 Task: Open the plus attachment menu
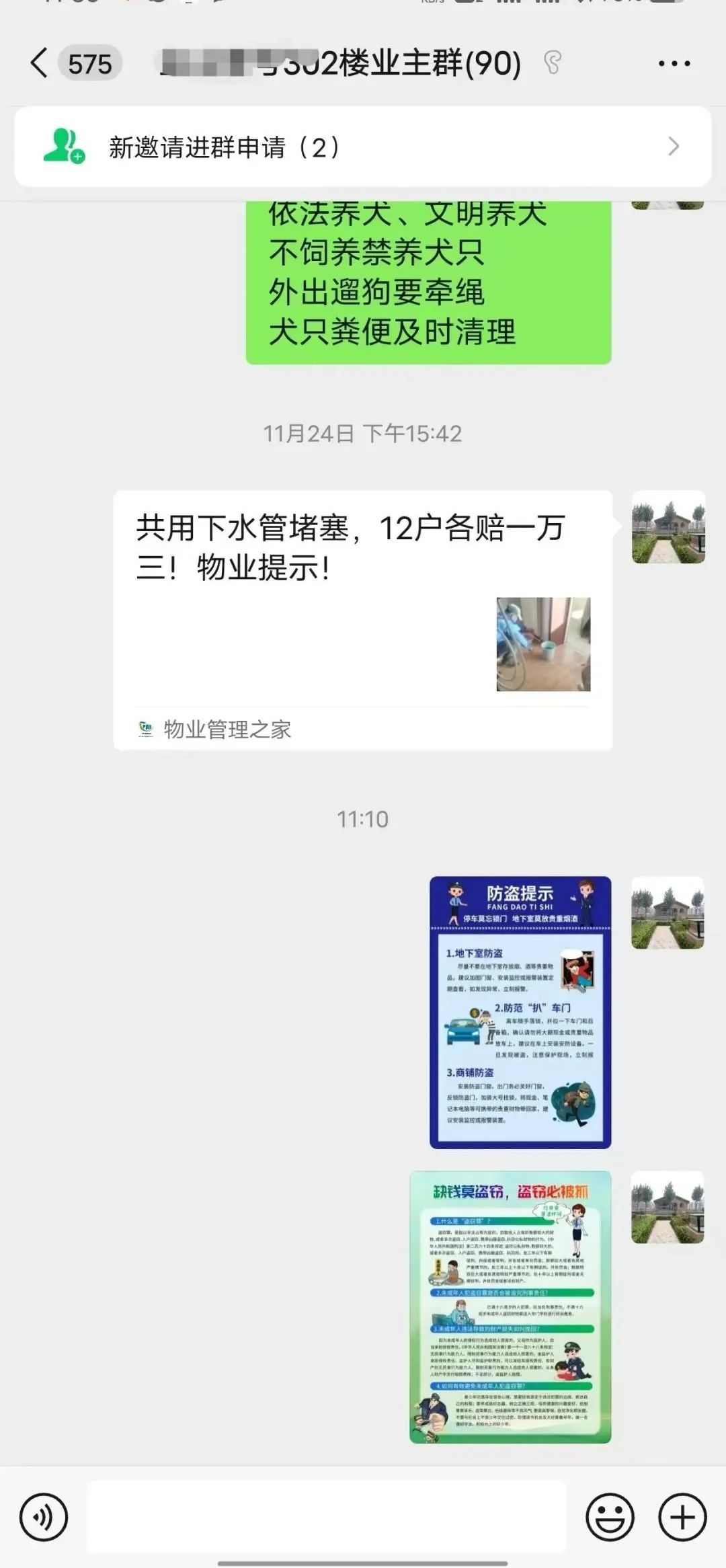pyautogui.click(x=682, y=1518)
